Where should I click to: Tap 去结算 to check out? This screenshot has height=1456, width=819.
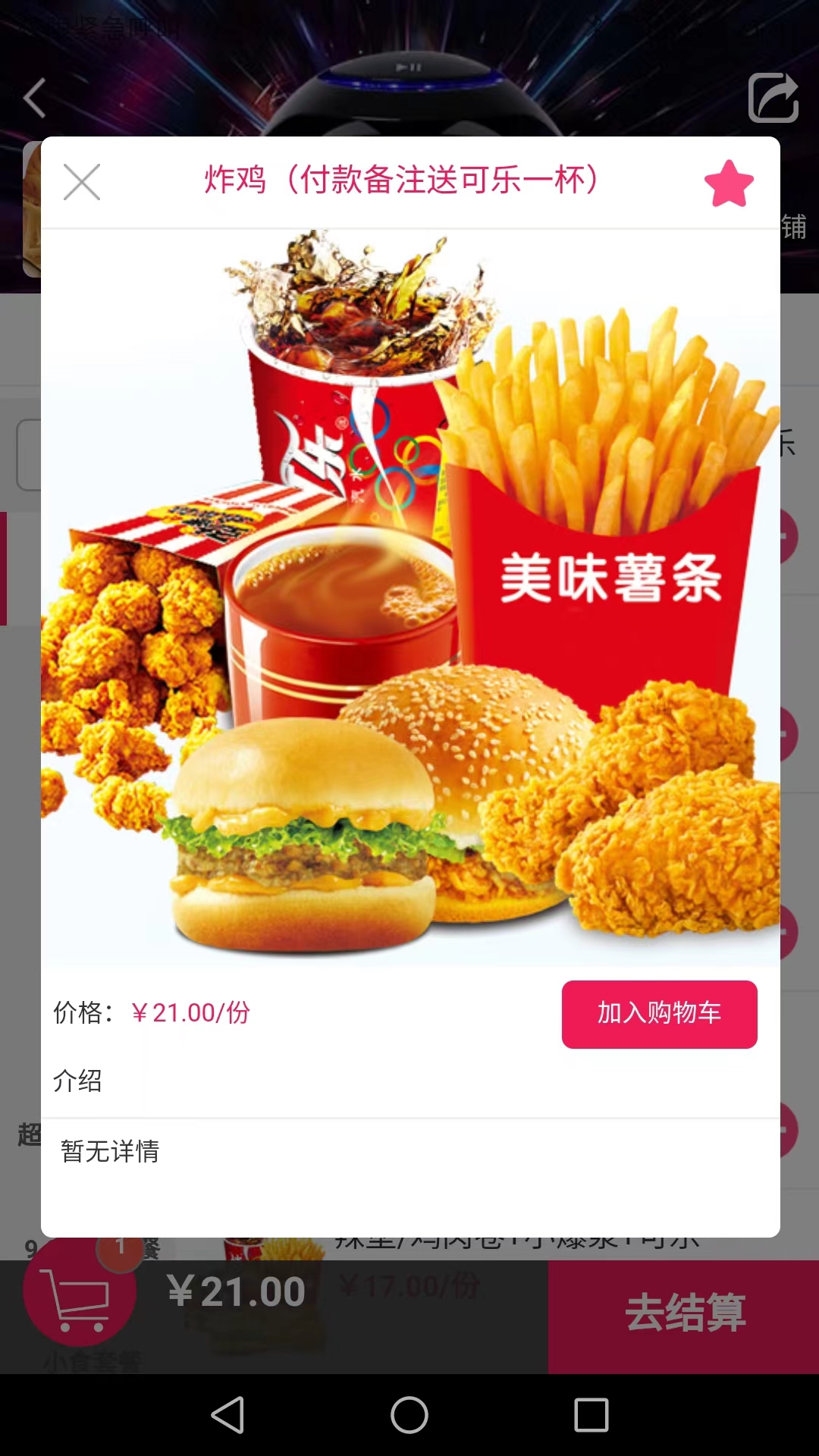pyautogui.click(x=684, y=1313)
